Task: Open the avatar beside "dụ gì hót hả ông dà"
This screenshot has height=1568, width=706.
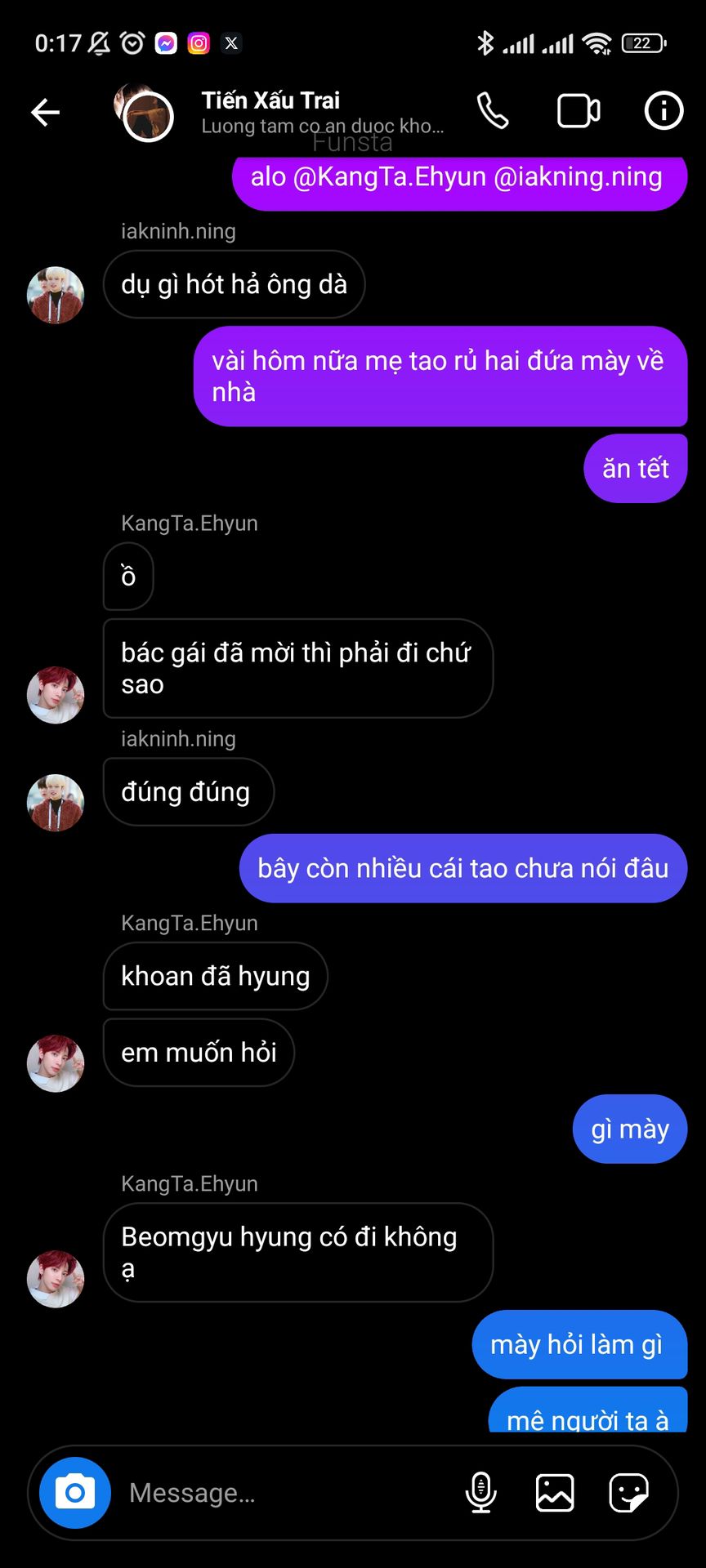Action: [56, 295]
